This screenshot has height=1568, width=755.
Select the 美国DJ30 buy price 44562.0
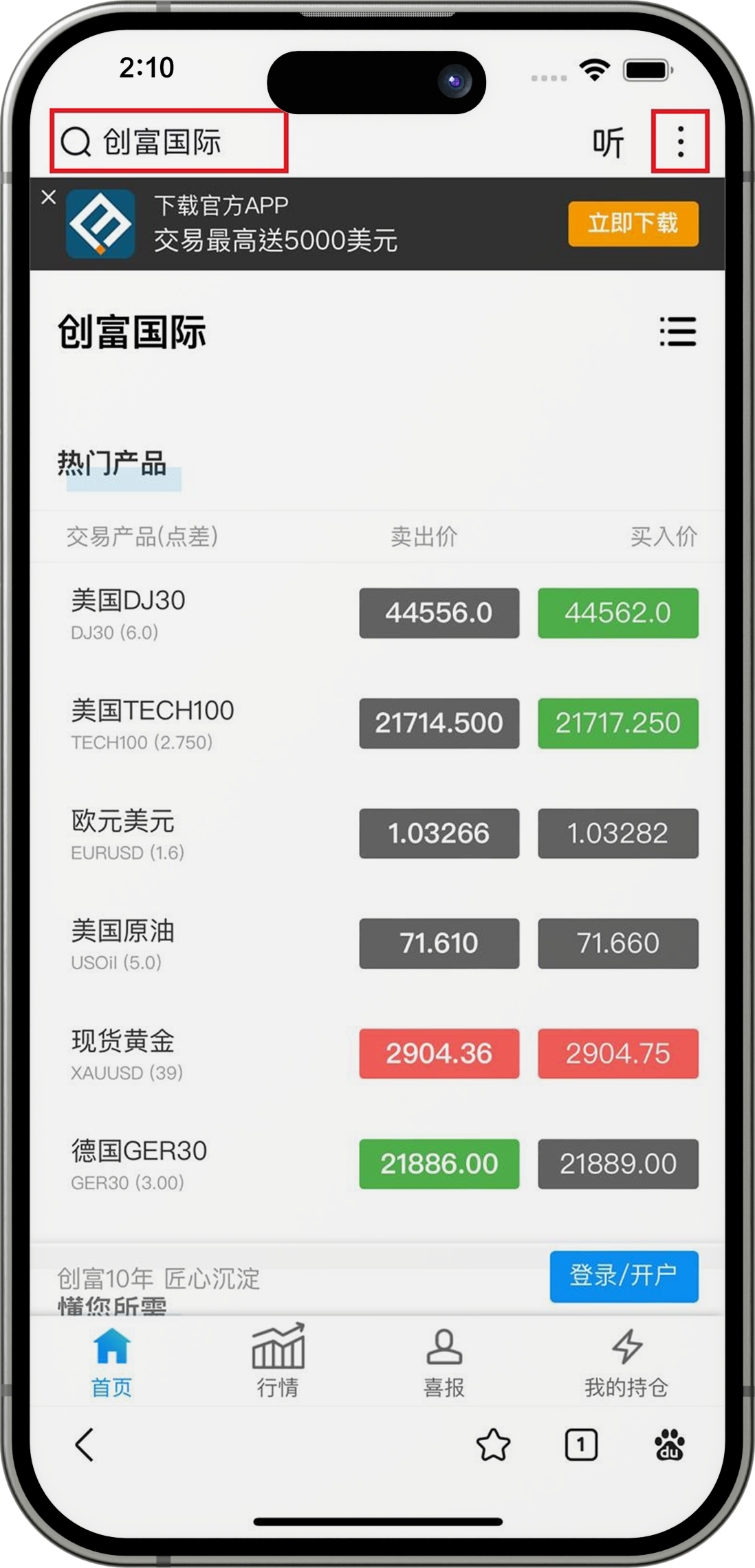tap(617, 612)
